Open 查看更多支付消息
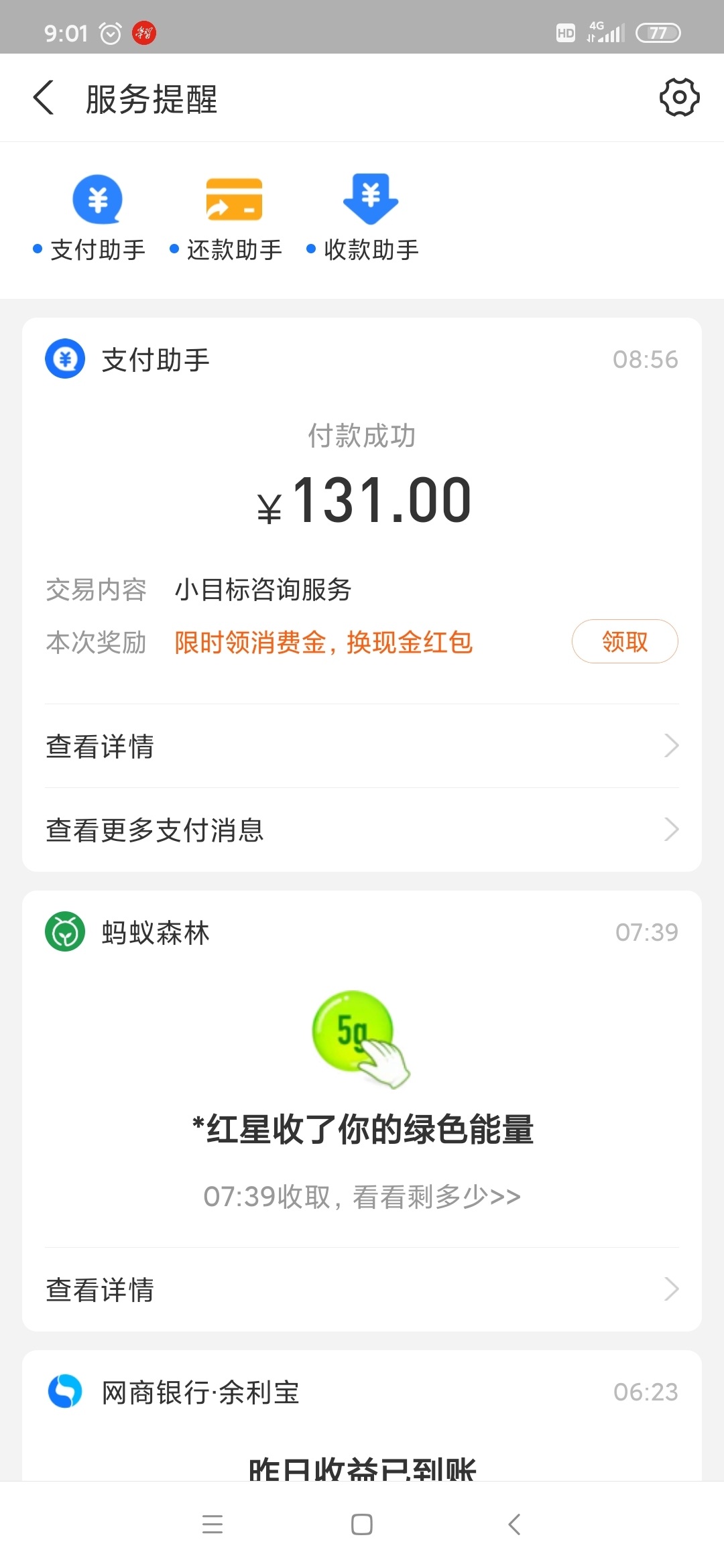Viewport: 724px width, 1568px height. [x=362, y=830]
